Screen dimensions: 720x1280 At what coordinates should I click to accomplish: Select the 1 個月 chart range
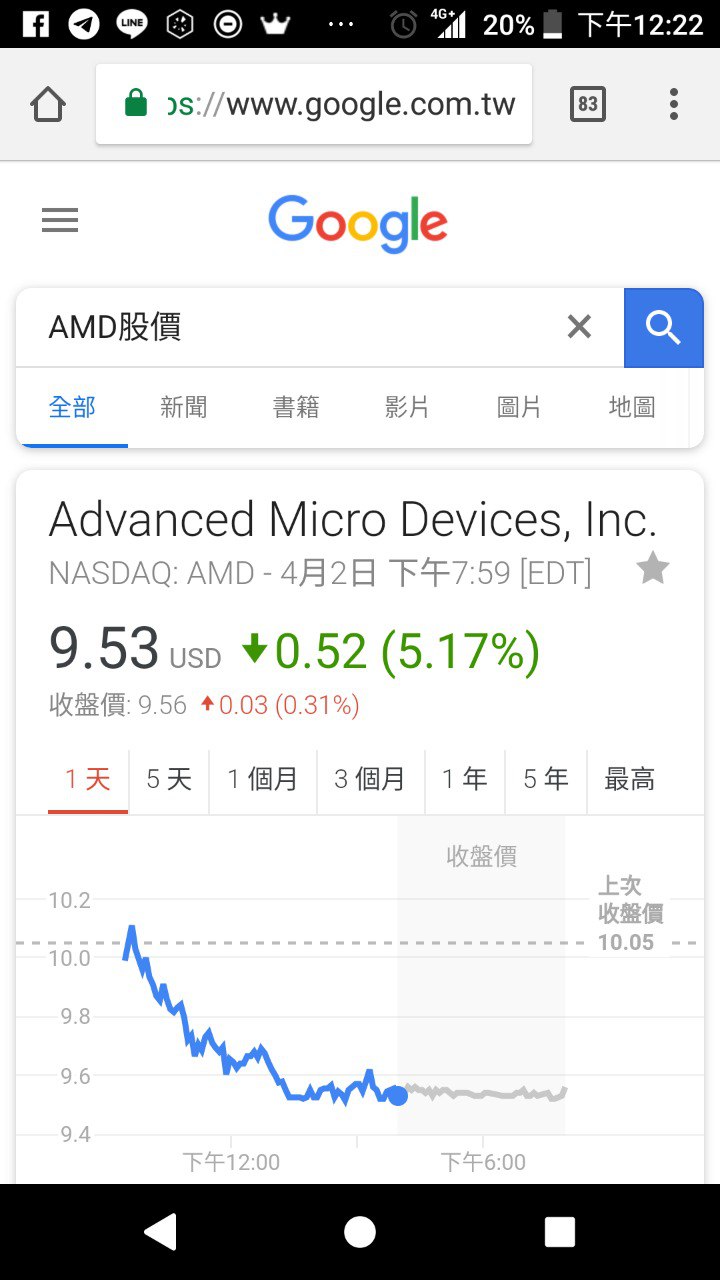tap(263, 779)
